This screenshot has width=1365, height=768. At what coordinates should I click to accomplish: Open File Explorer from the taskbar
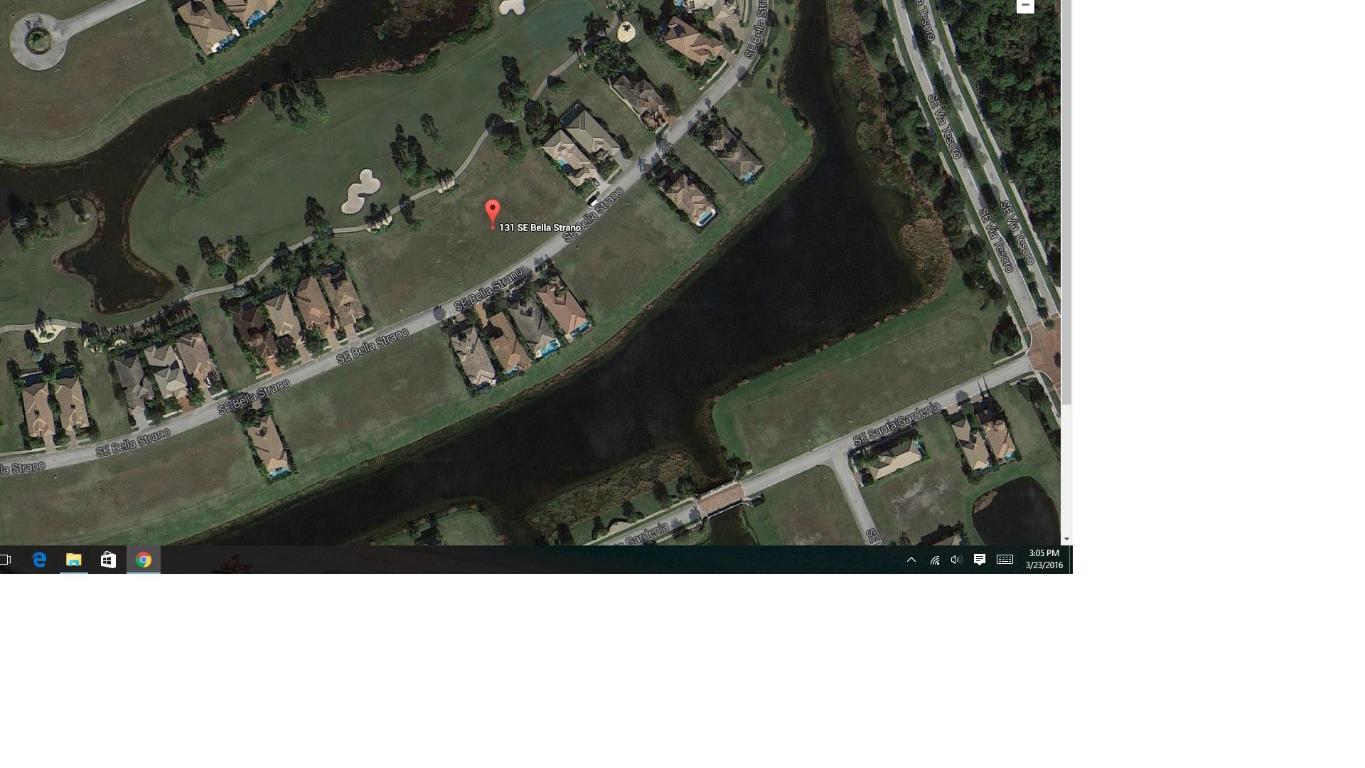(74, 560)
